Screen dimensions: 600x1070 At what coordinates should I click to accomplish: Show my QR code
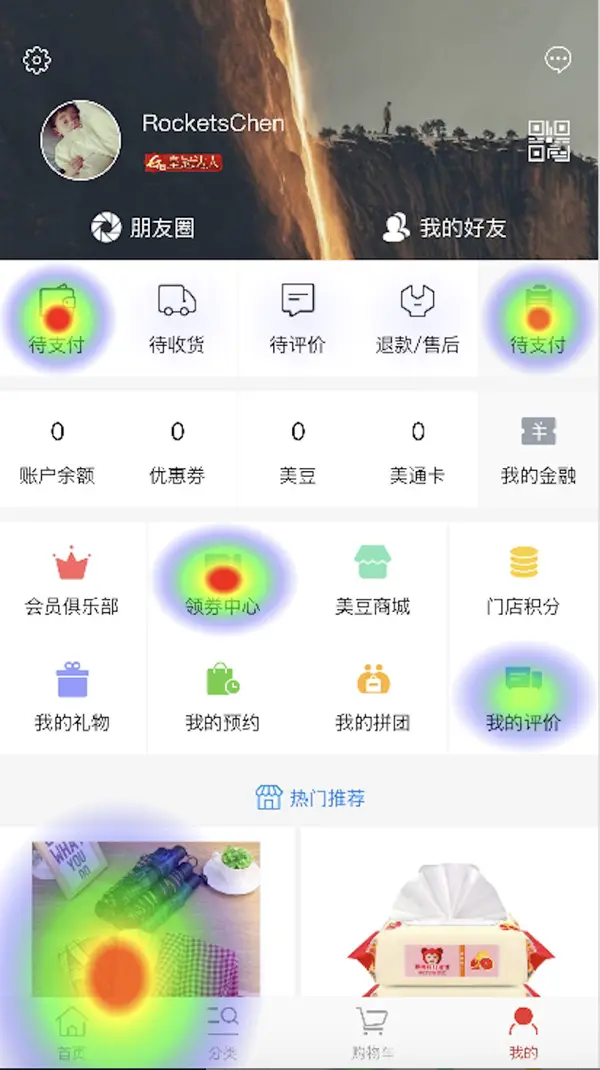549,141
